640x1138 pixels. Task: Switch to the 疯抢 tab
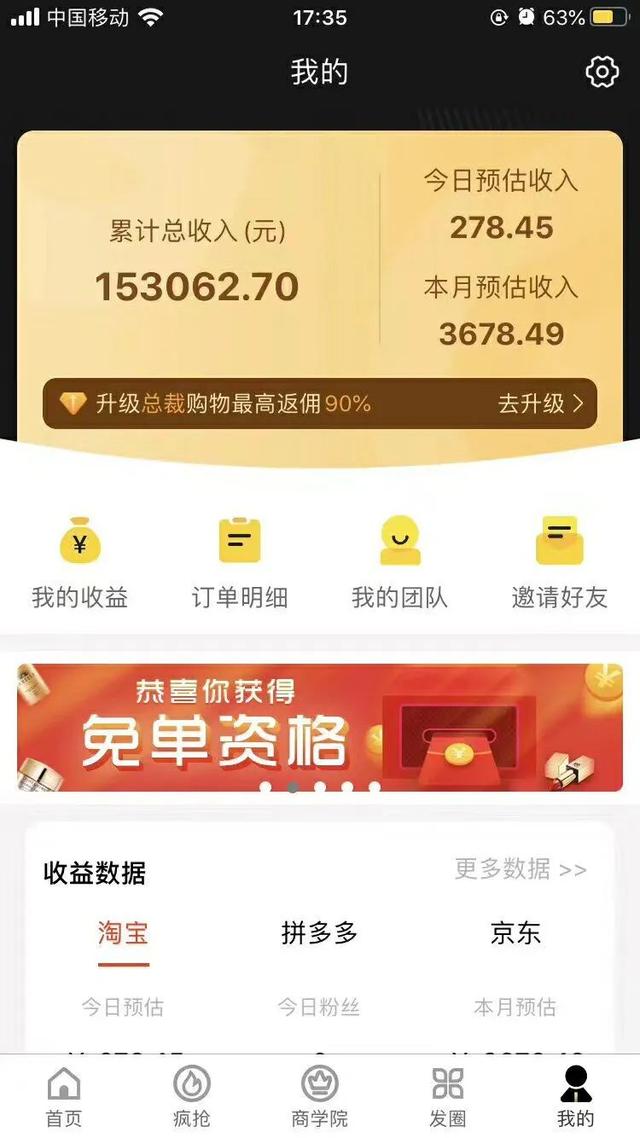[192, 1096]
